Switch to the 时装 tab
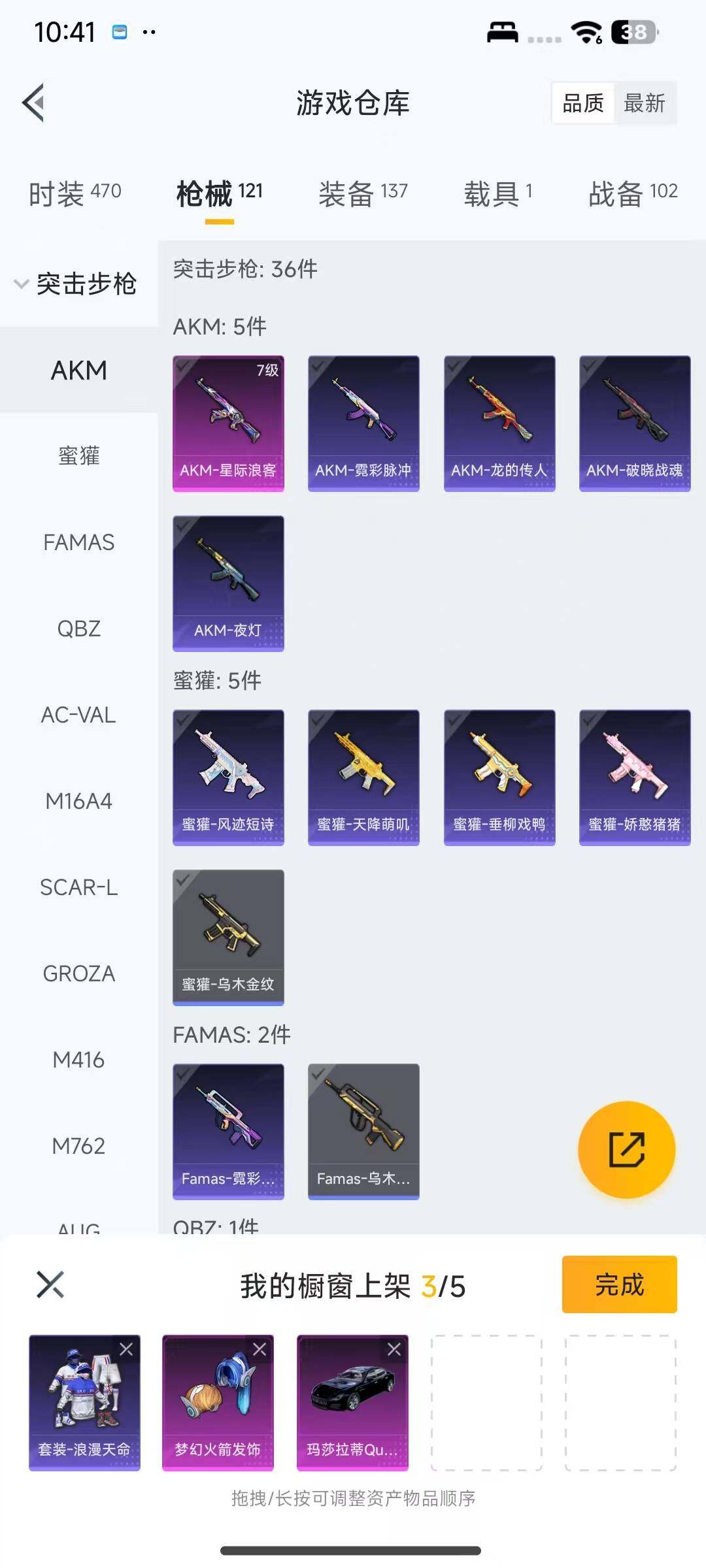Image resolution: width=706 pixels, height=1568 pixels. [x=75, y=193]
